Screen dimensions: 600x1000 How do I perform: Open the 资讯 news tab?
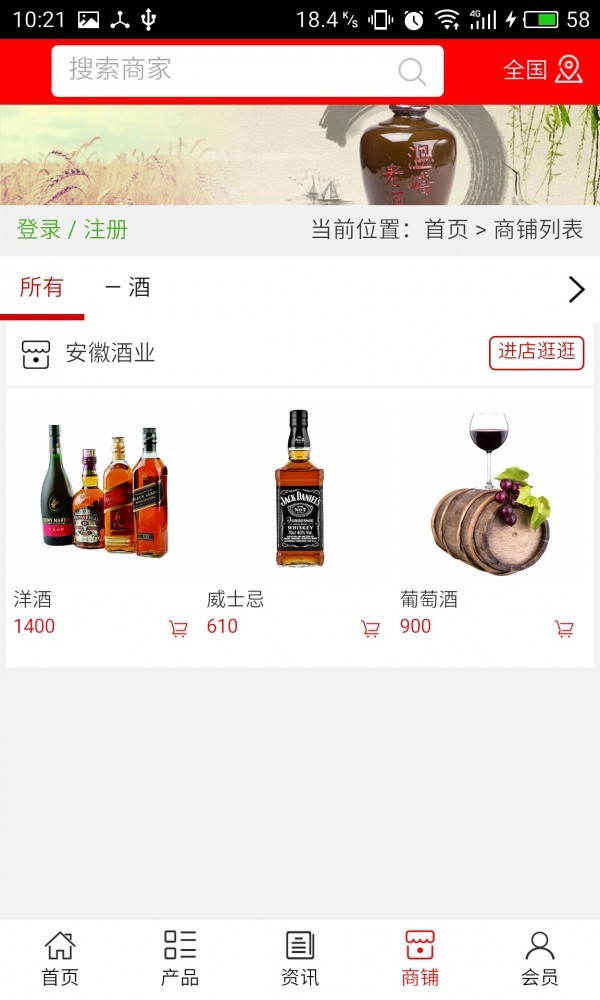pos(300,958)
